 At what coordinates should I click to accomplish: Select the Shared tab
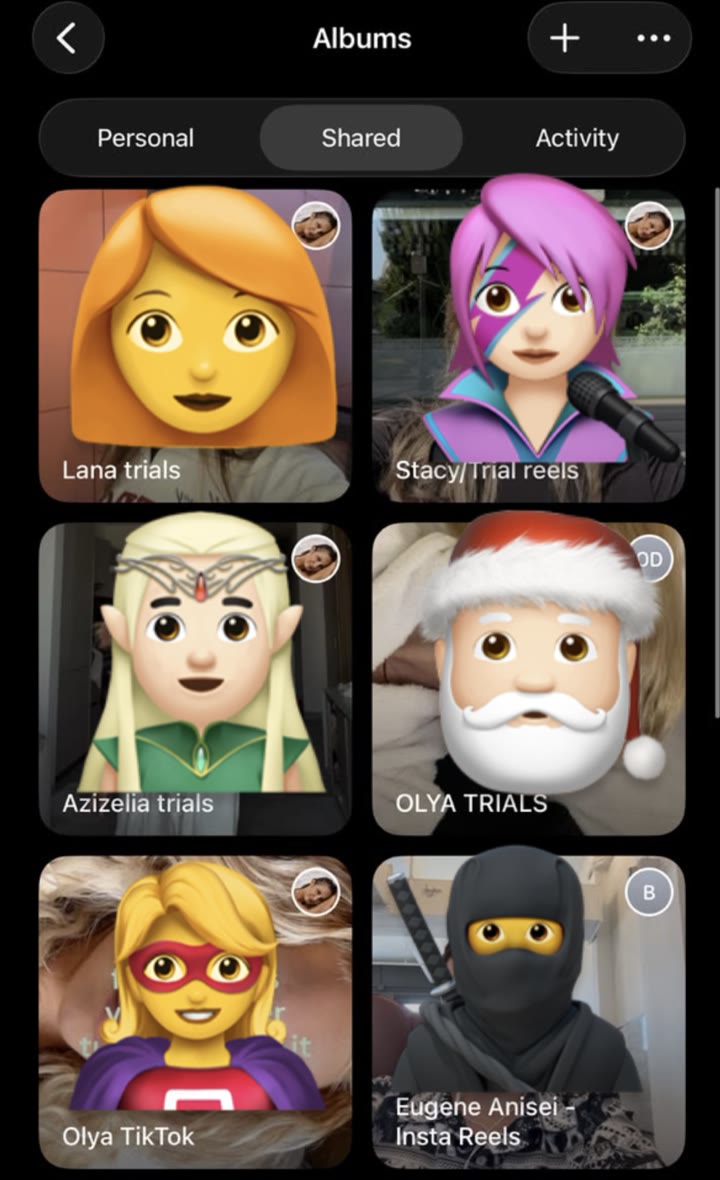tap(361, 138)
